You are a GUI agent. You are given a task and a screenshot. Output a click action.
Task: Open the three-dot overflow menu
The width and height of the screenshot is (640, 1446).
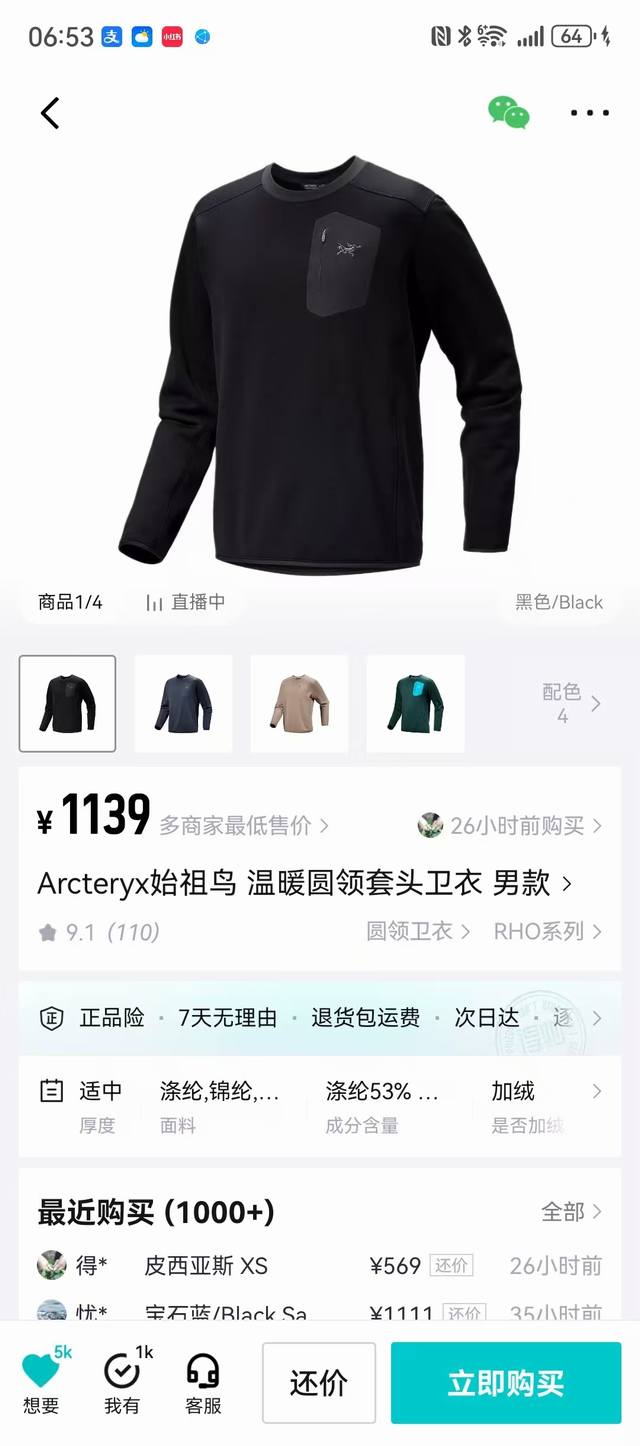pos(589,113)
